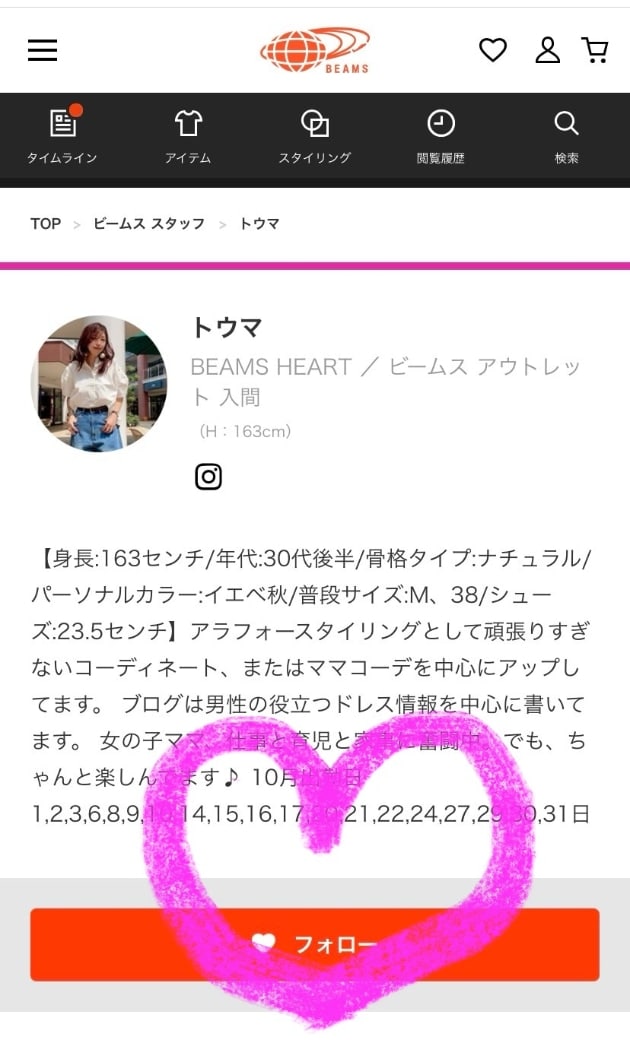
Task: View the shopping cart
Action: click(596, 50)
